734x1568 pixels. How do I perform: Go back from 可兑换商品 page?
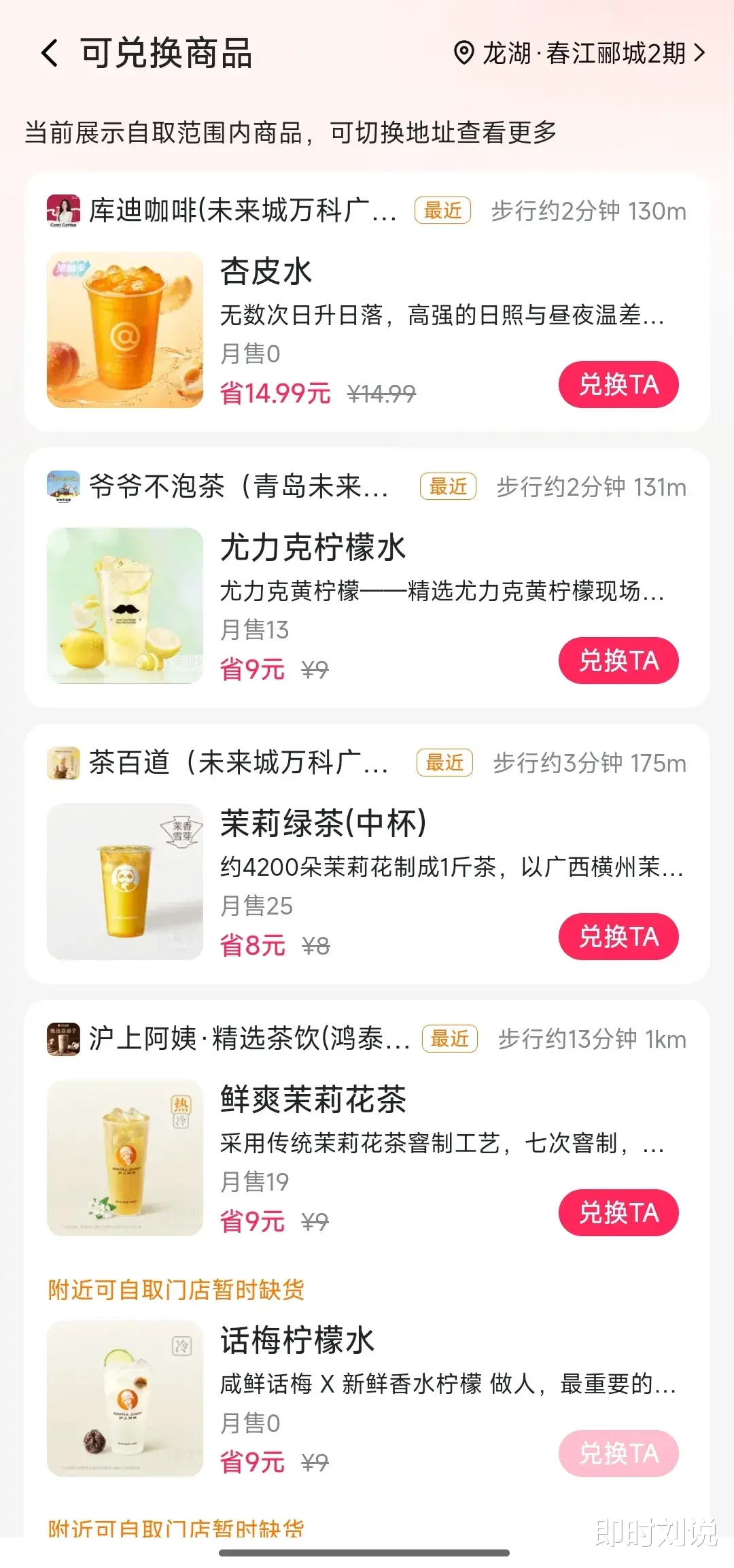50,53
